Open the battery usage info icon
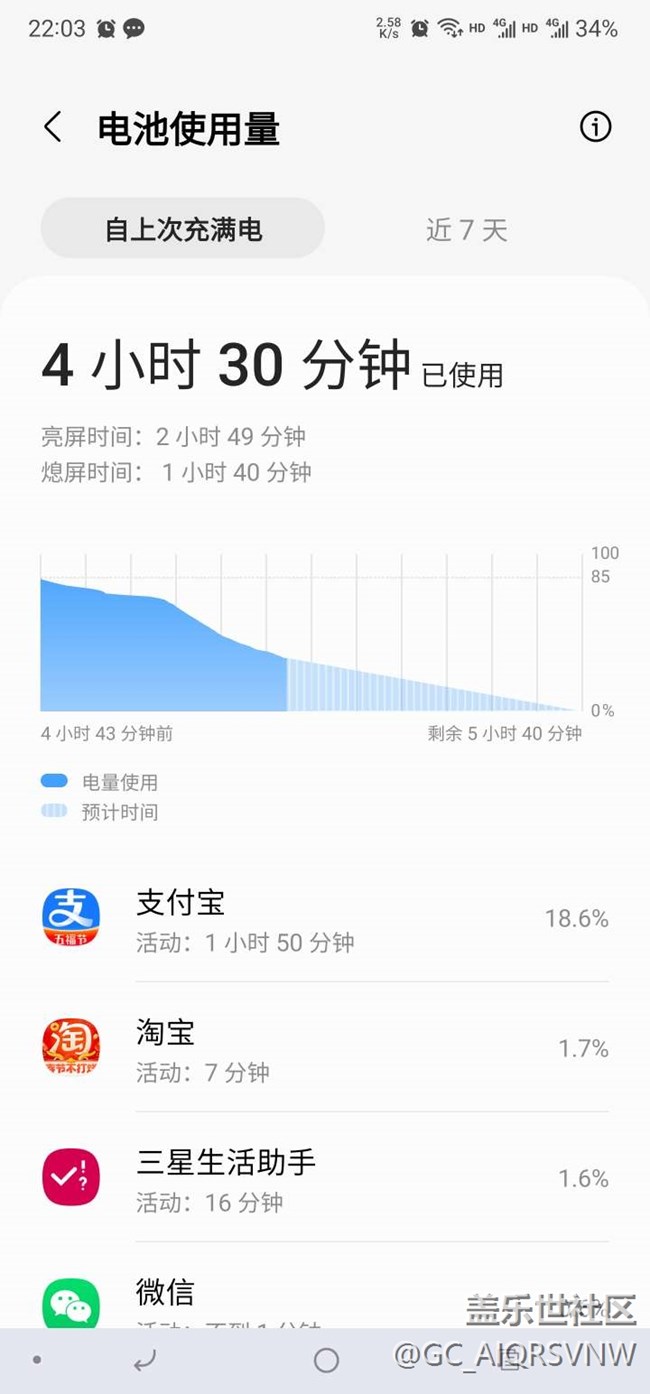 click(x=595, y=127)
